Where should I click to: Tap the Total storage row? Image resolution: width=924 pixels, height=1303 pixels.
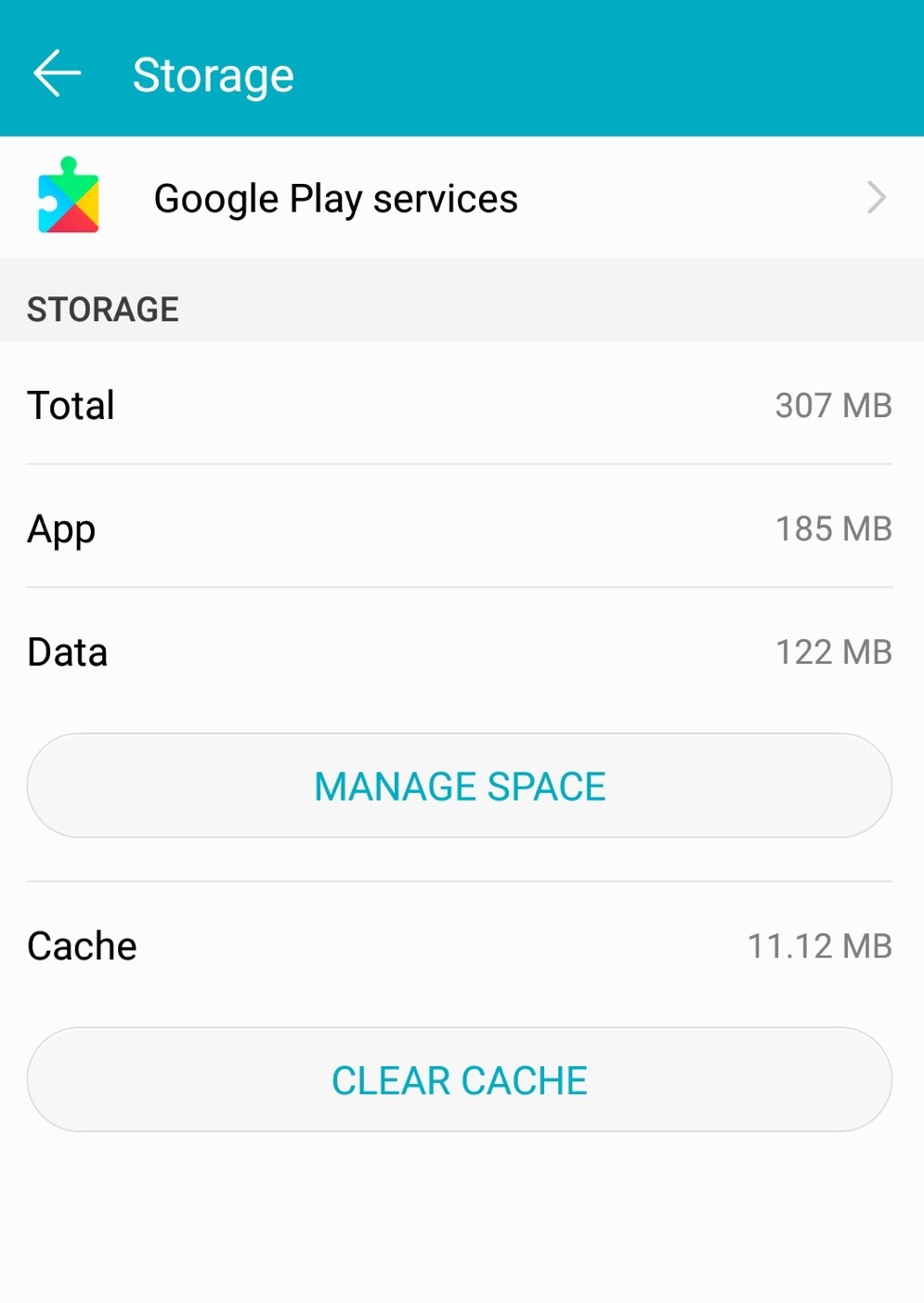click(462, 404)
